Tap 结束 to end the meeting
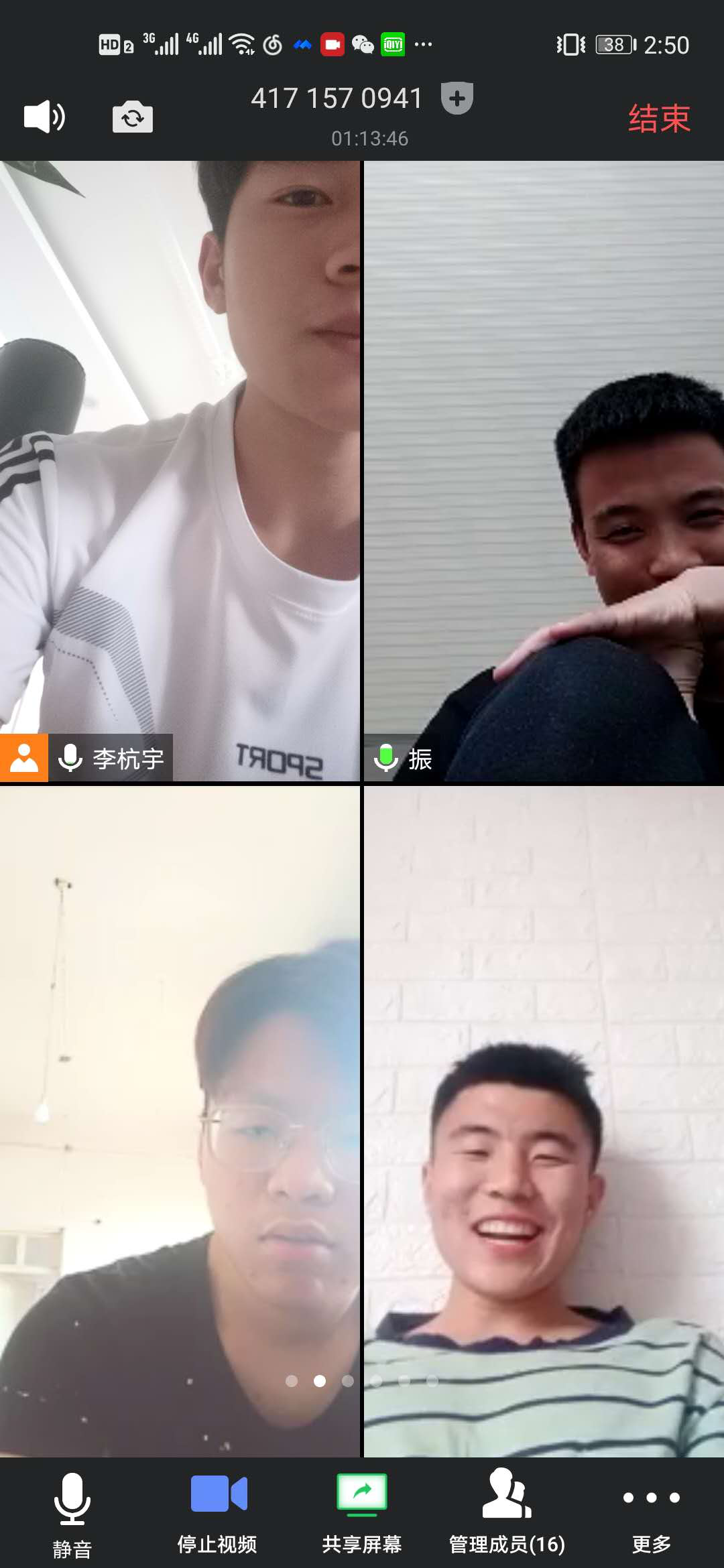Image resolution: width=724 pixels, height=1568 pixels. click(x=659, y=119)
